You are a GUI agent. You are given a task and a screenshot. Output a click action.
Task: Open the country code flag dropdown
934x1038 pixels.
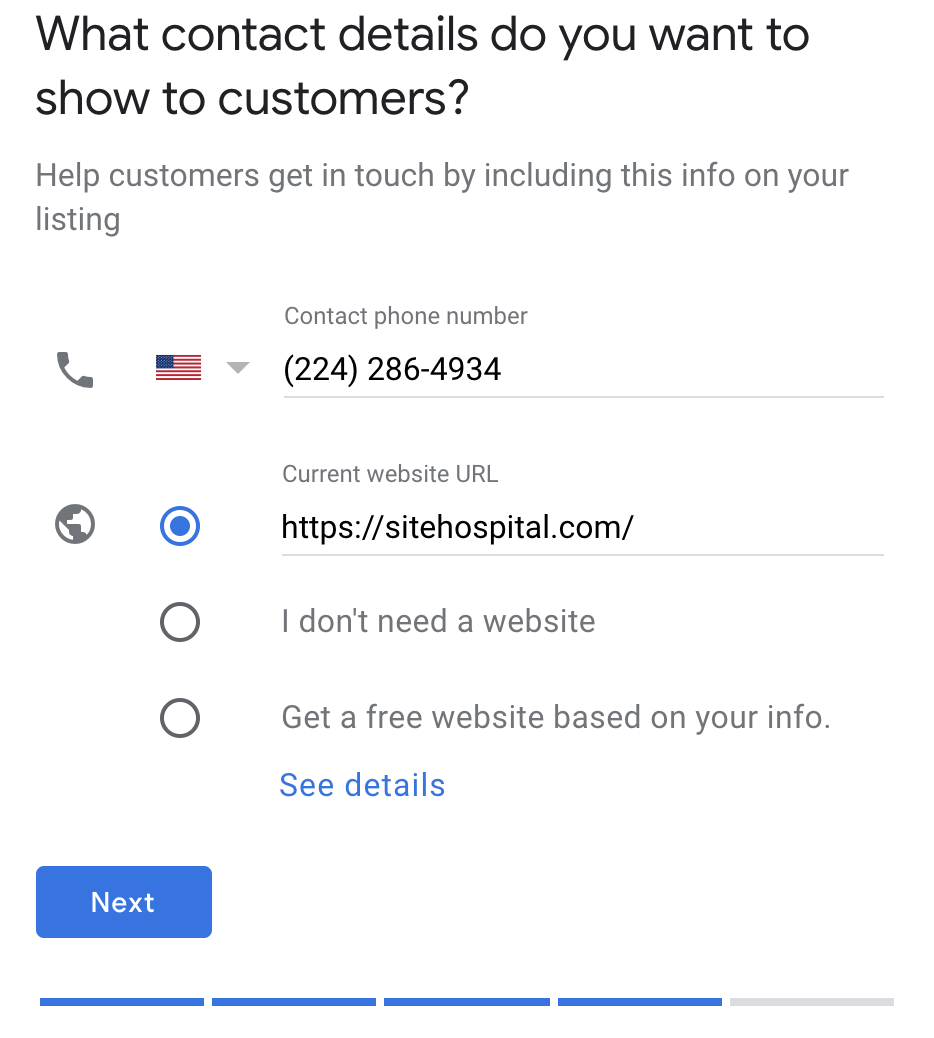click(x=202, y=368)
